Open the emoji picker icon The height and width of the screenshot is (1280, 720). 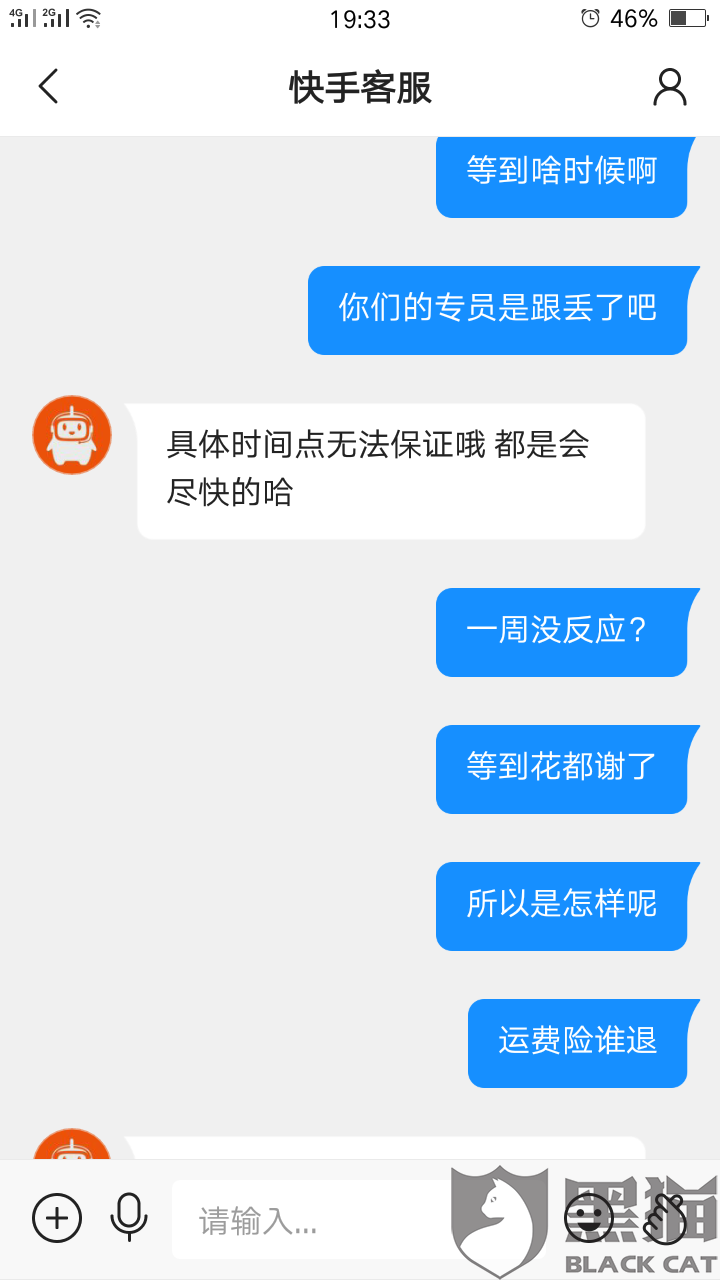pos(589,1218)
